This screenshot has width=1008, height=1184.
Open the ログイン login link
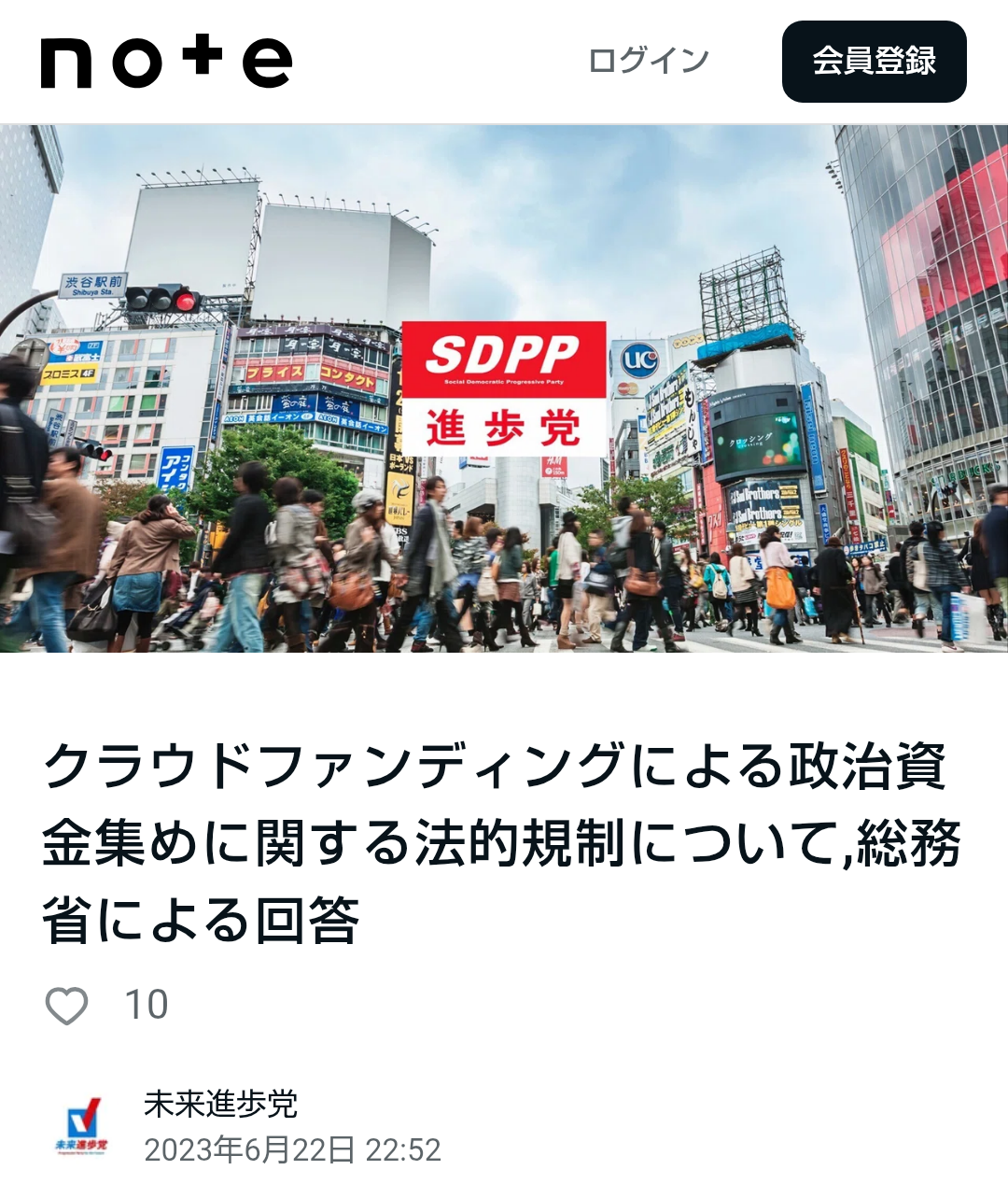(649, 62)
